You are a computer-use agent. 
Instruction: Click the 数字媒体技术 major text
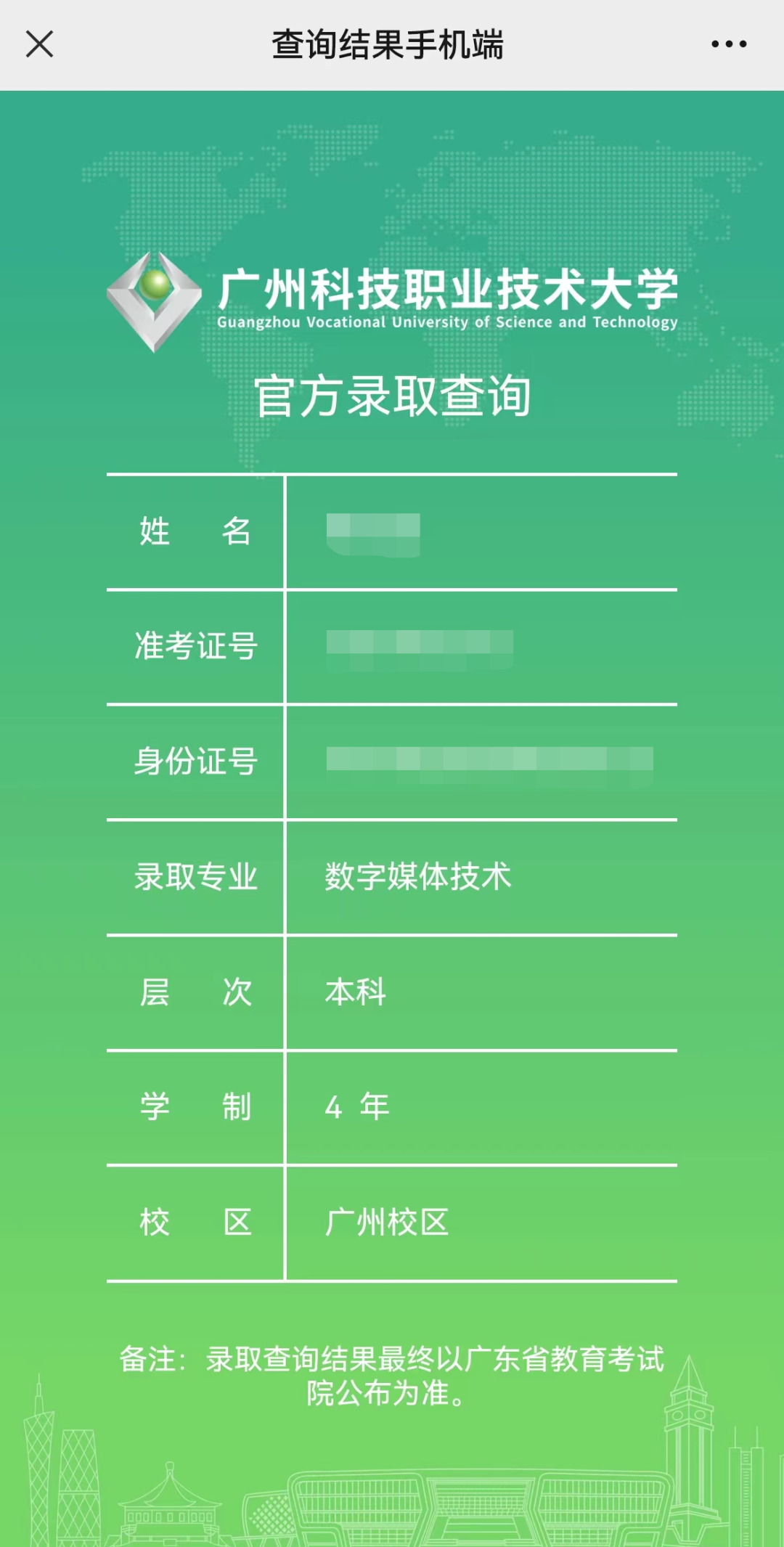417,875
